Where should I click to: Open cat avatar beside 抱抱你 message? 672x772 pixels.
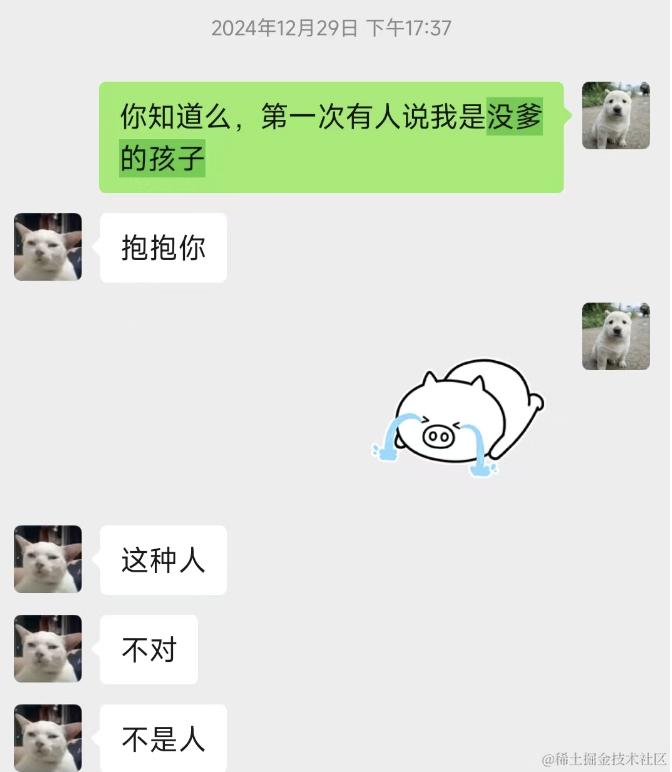pos(48,247)
